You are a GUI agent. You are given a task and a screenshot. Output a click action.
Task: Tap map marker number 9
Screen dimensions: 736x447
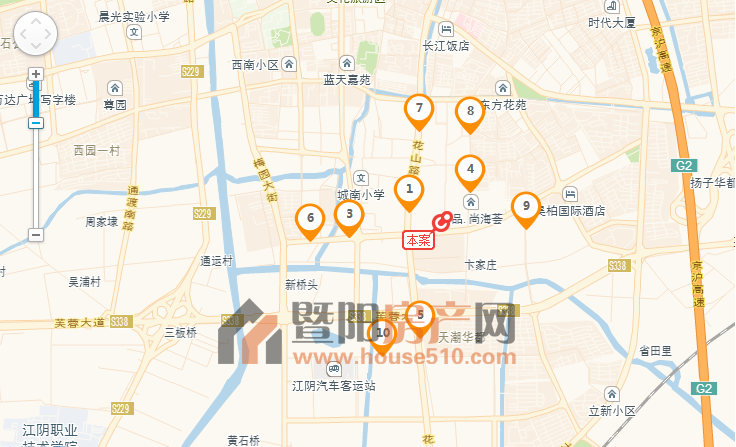[x=525, y=207]
